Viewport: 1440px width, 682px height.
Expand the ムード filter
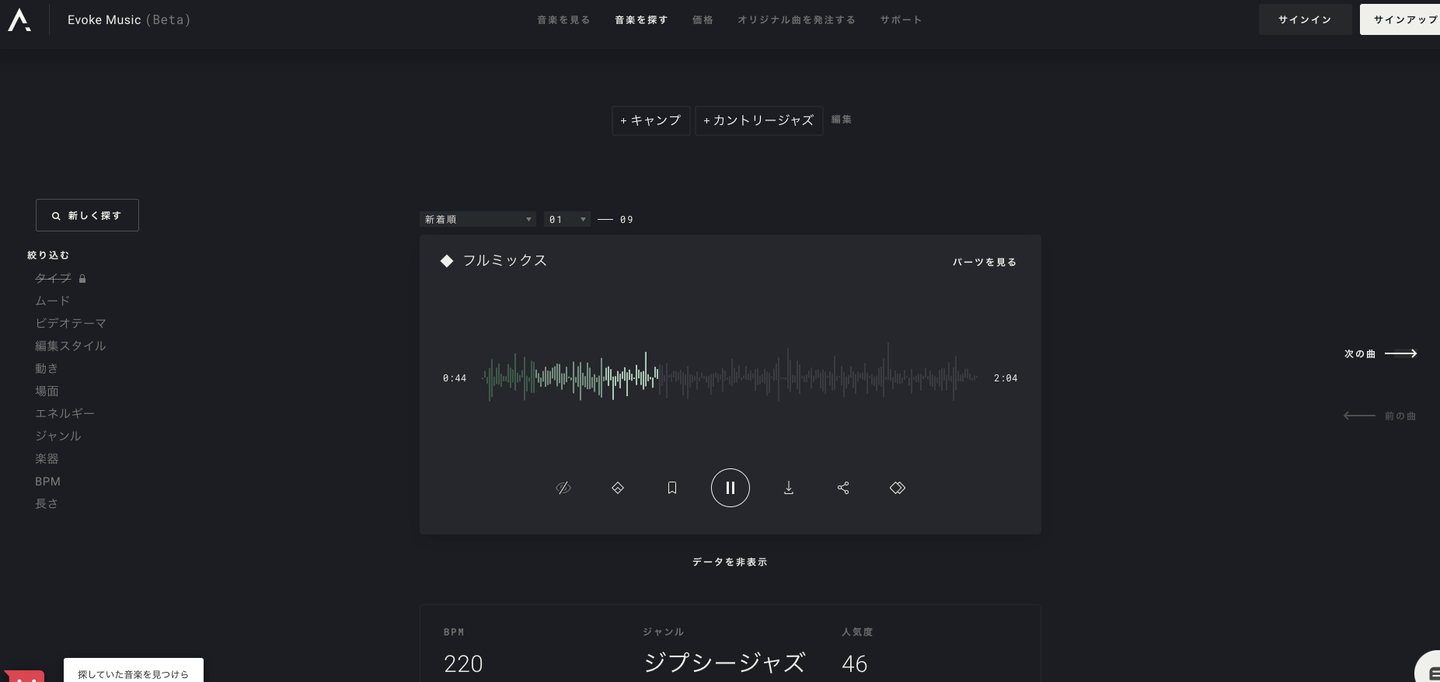(53, 301)
